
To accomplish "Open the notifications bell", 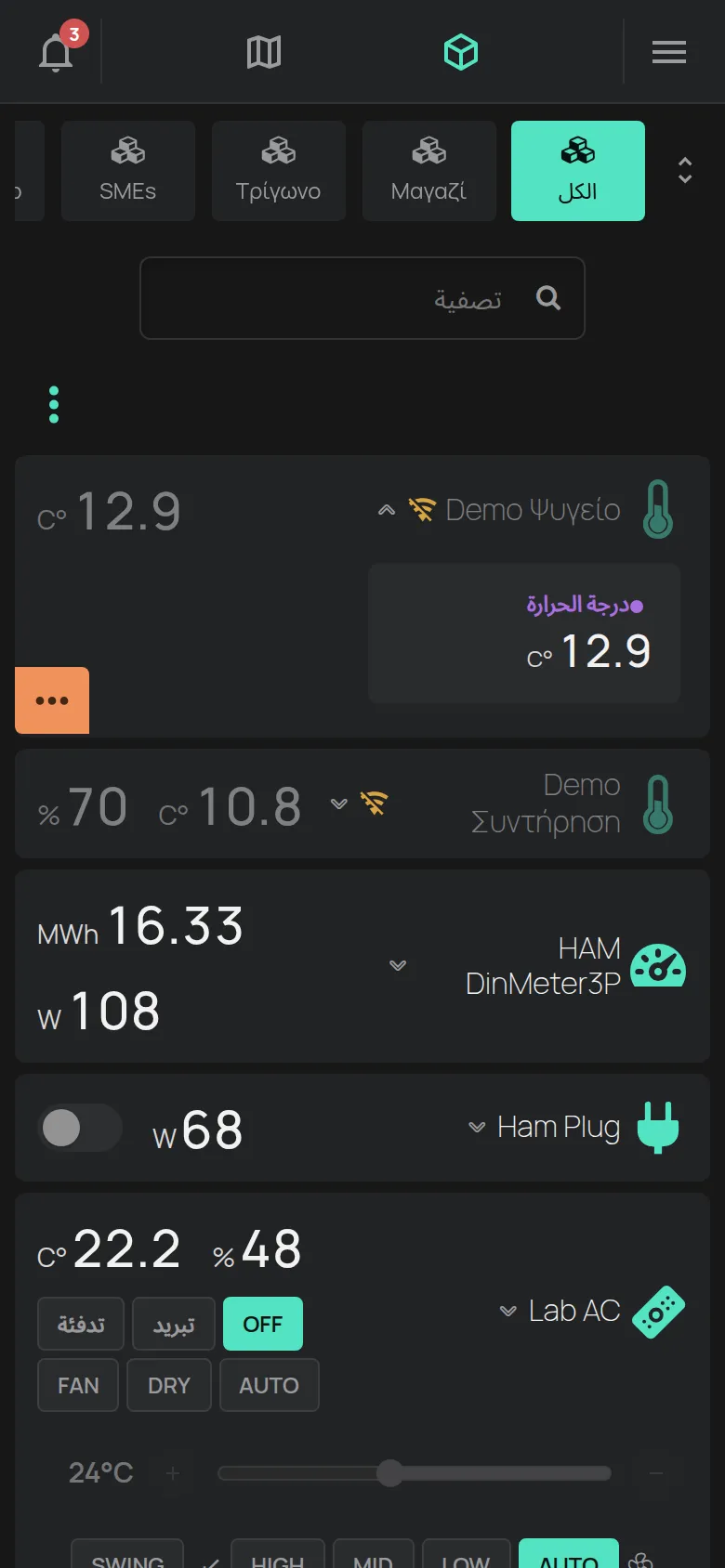I will [x=56, y=52].
